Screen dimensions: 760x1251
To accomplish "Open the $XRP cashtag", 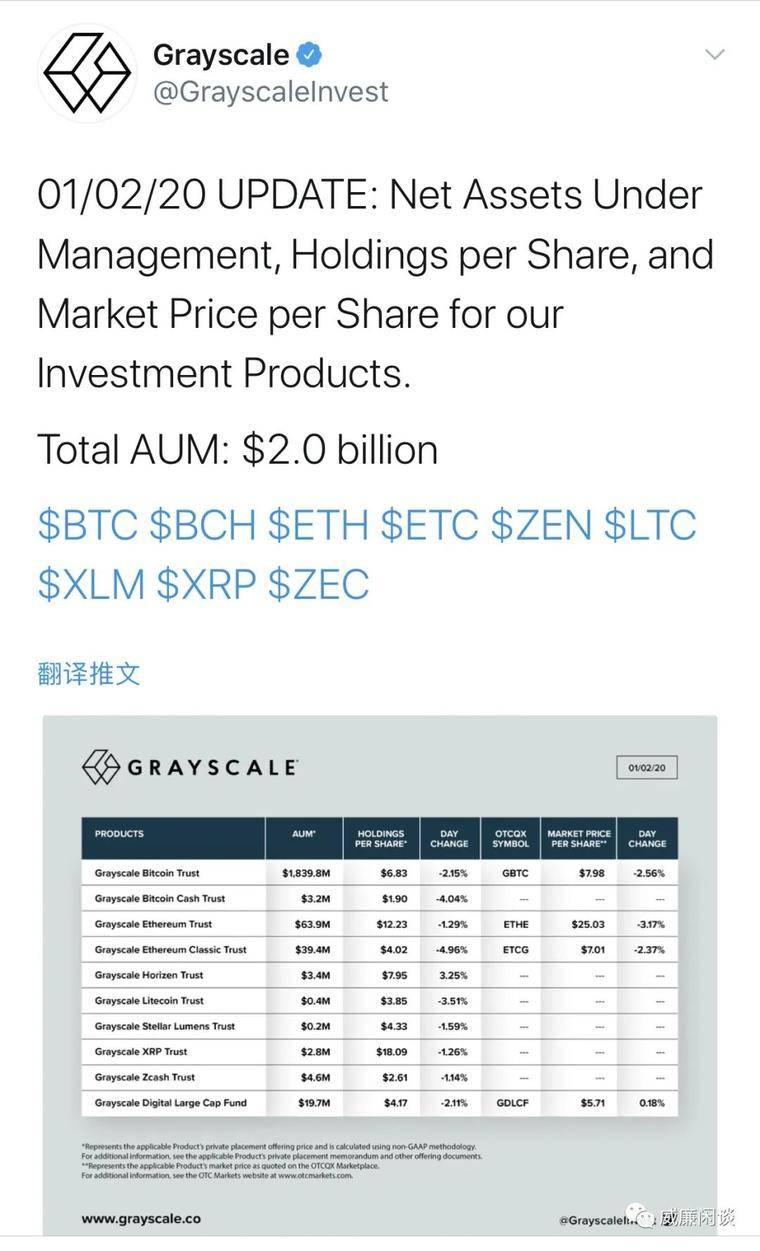I will tap(206, 585).
